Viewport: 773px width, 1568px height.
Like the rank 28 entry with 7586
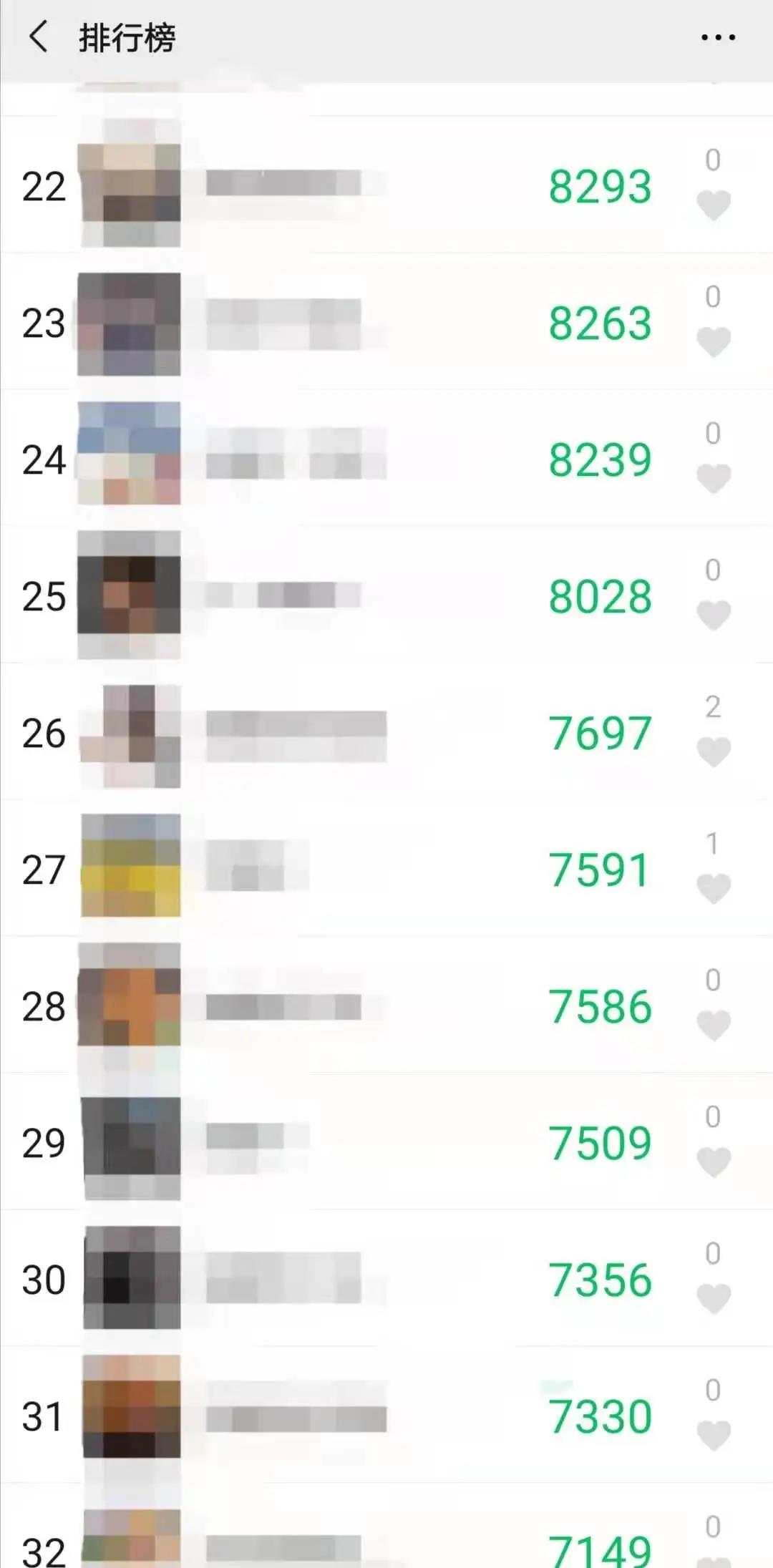[x=714, y=1026]
